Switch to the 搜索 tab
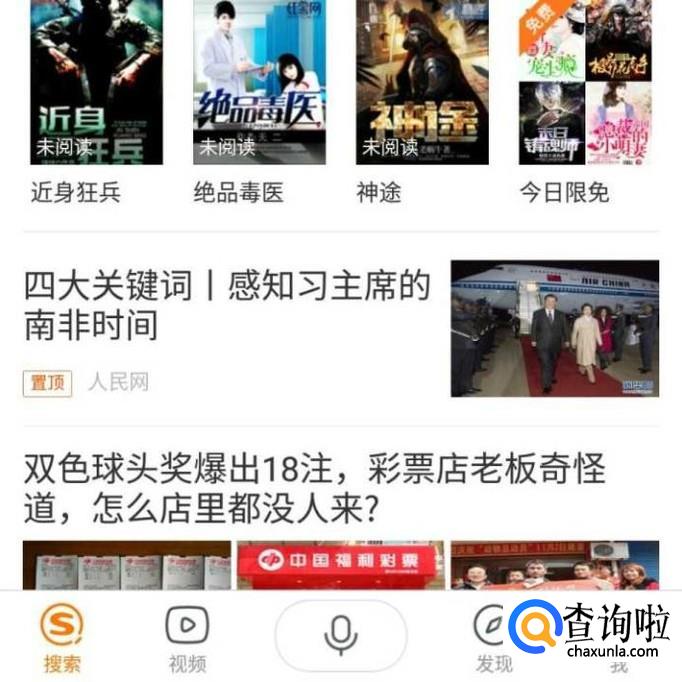682x682 pixels. [x=62, y=638]
